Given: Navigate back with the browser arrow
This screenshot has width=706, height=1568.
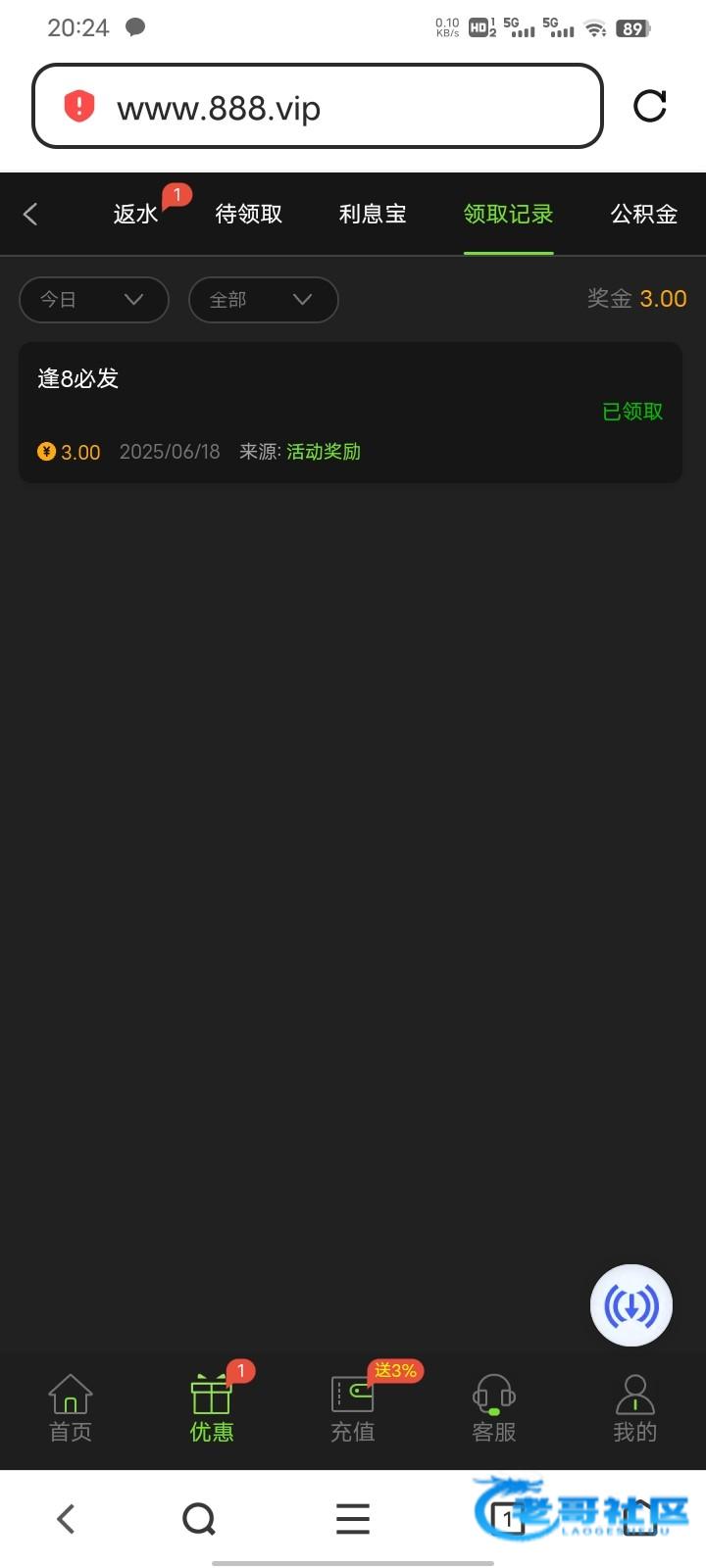Looking at the screenshot, I should (66, 1519).
